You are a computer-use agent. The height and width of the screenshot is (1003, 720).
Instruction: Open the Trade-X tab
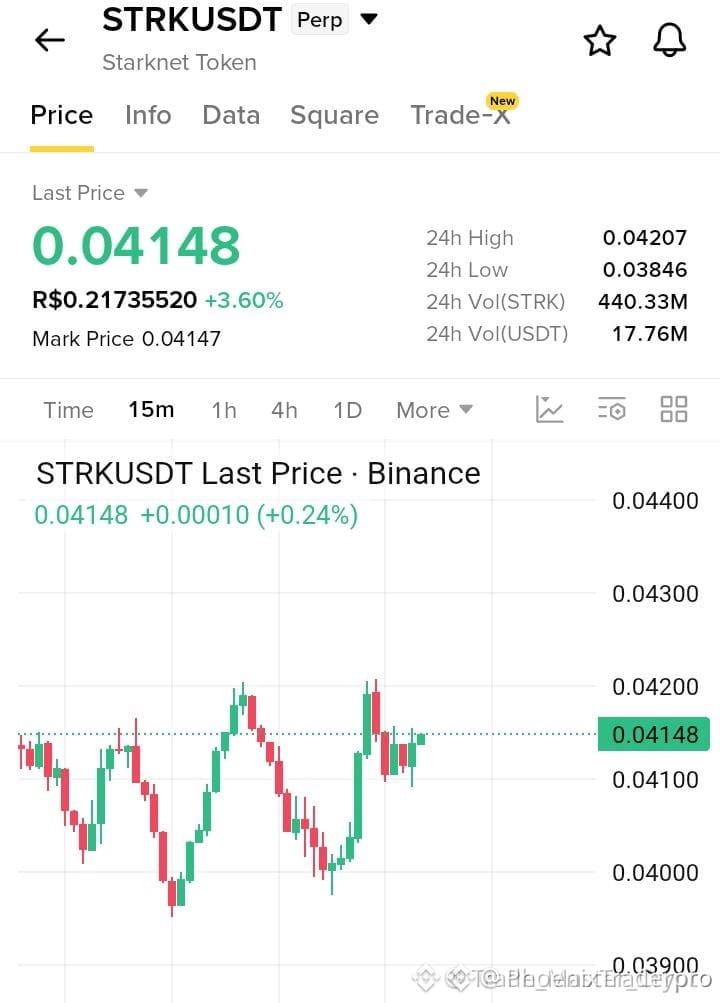click(461, 115)
